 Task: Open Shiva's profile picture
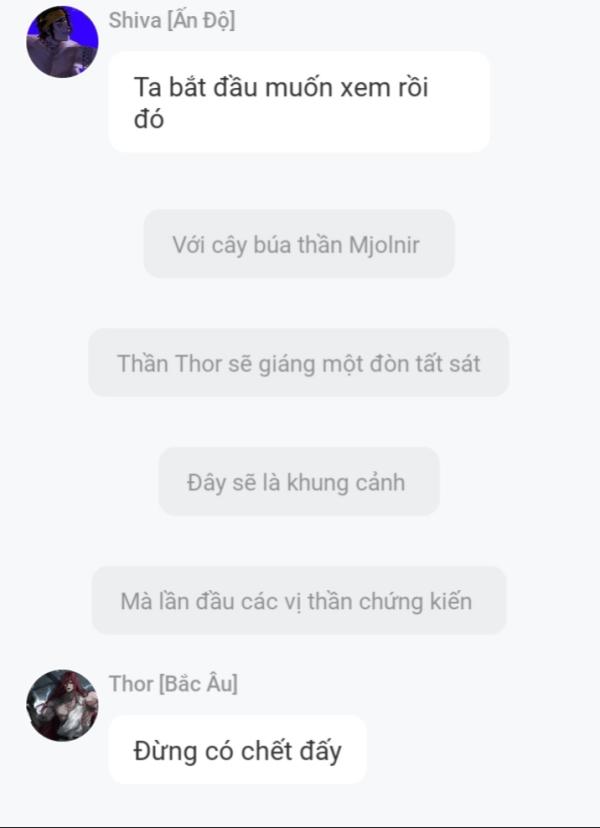pos(62,42)
